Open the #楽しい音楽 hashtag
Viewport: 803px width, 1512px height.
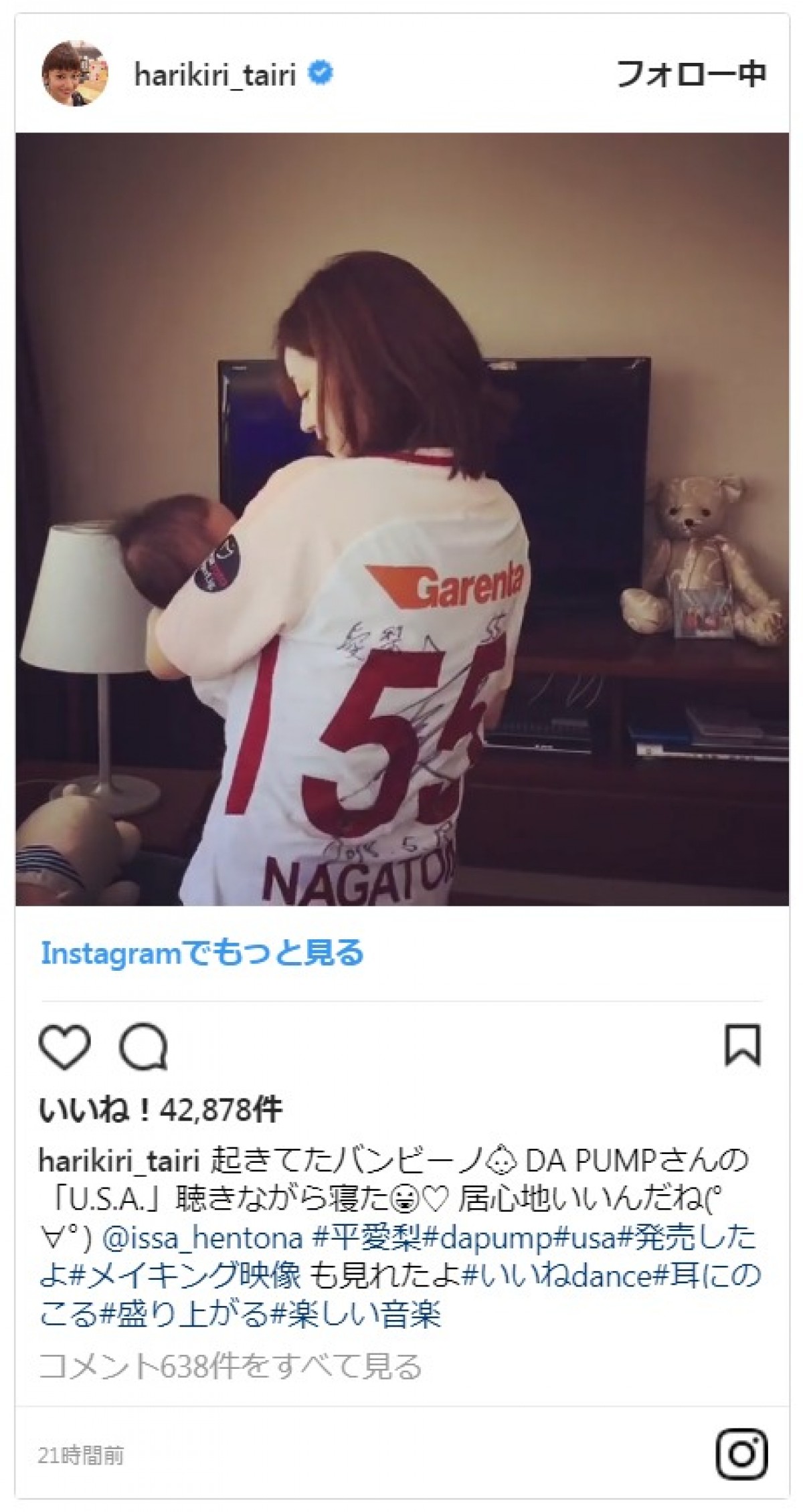coord(355,1315)
